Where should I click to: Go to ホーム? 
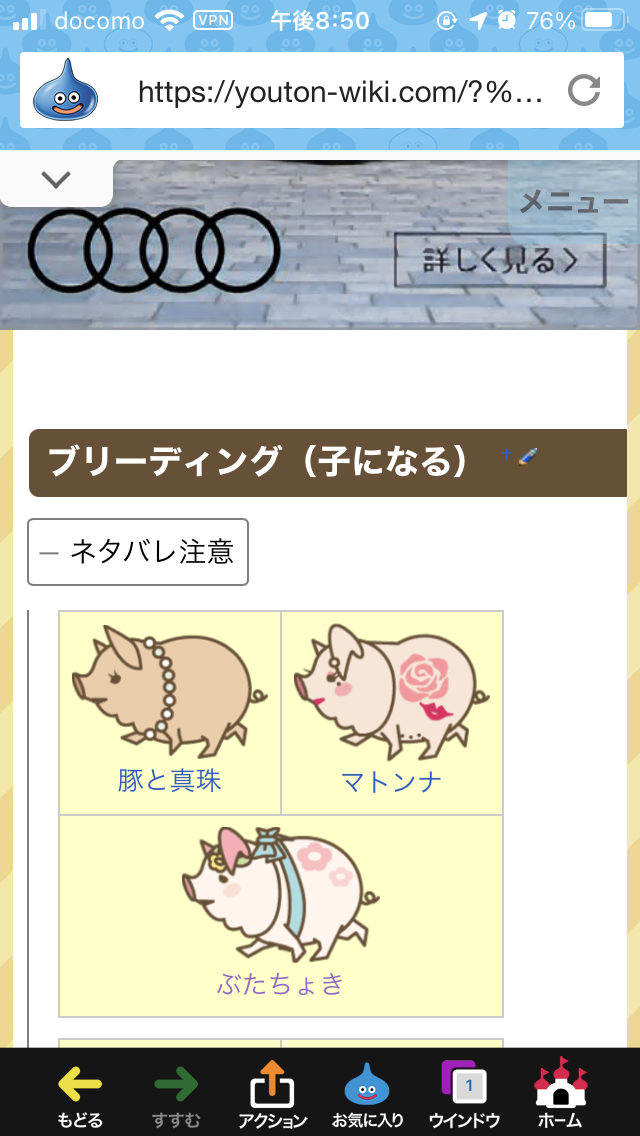click(x=560, y=1093)
